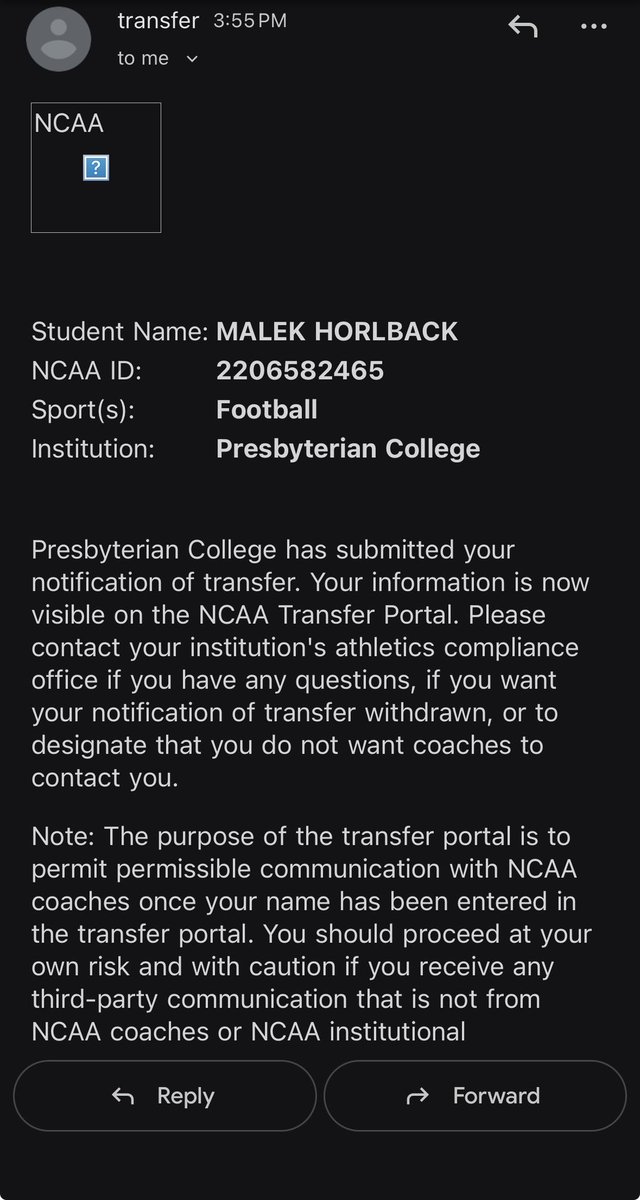Forward this email
Viewport: 640px width, 1200px height.
click(x=474, y=1096)
